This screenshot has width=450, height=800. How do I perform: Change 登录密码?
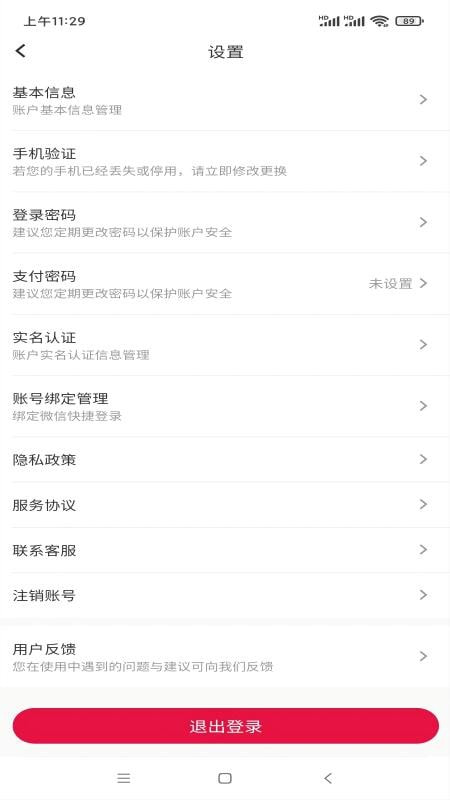[x=225, y=222]
